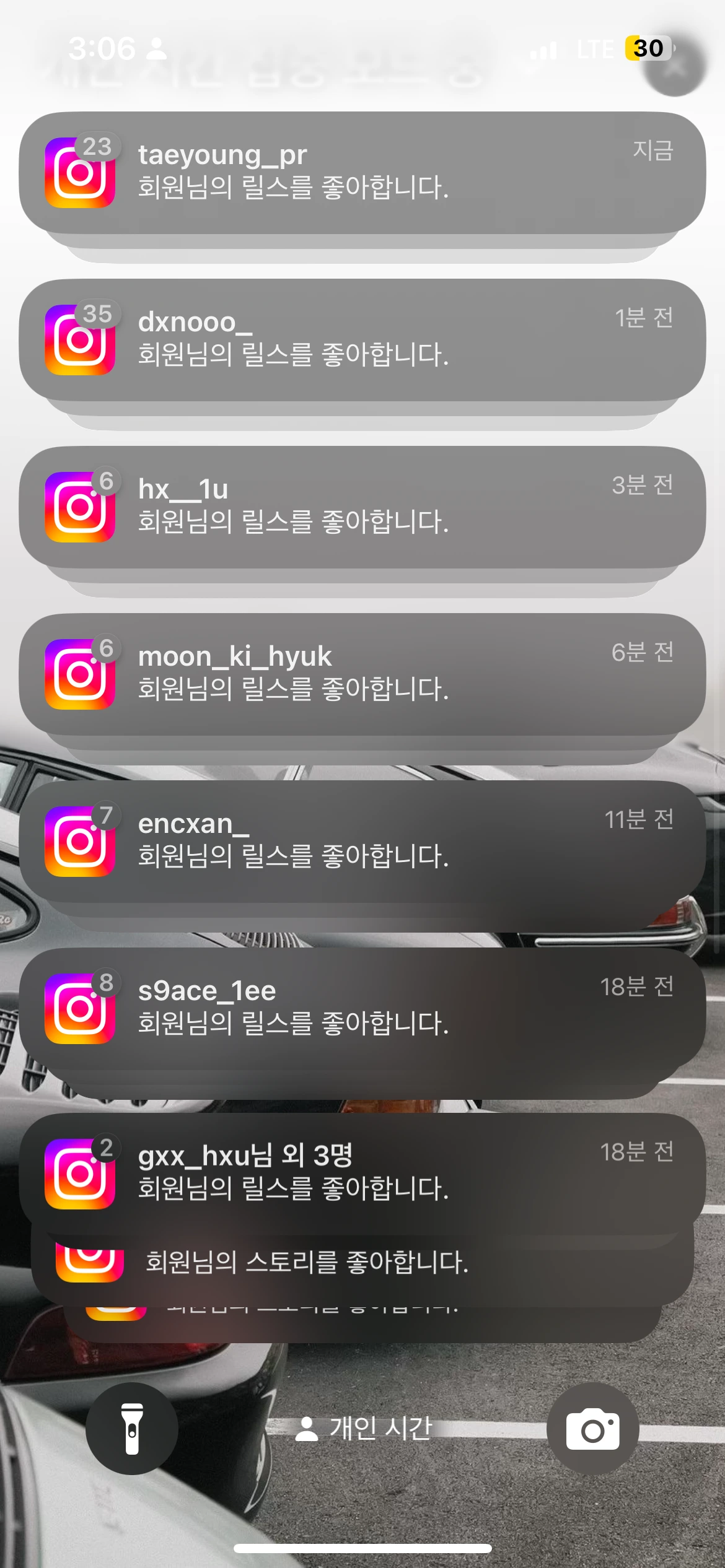Screen dimensions: 725x1568
Task: Open the encxan_ notification
Action: 362,842
